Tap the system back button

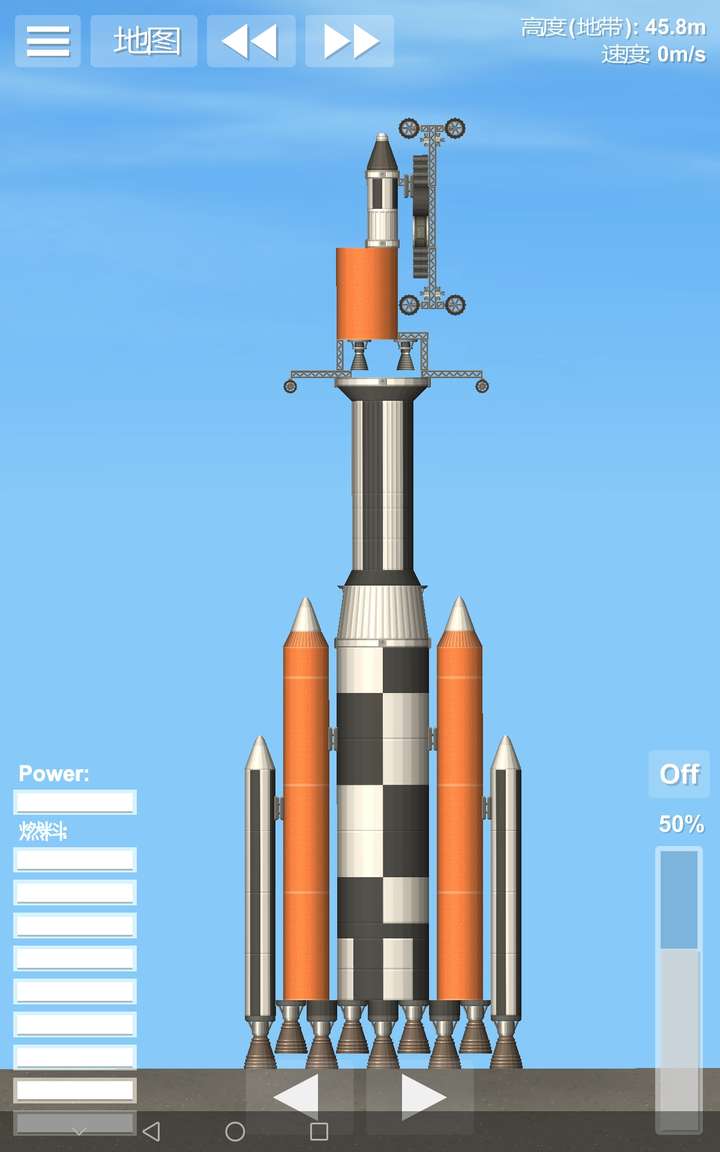click(x=151, y=1131)
